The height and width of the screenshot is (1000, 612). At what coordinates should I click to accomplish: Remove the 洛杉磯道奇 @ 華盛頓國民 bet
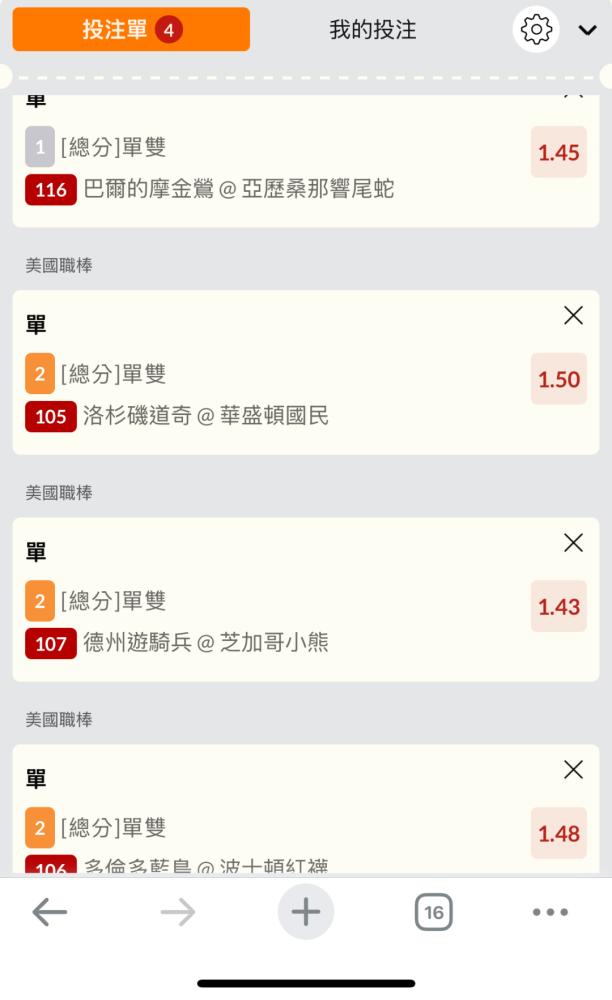pyautogui.click(x=574, y=315)
